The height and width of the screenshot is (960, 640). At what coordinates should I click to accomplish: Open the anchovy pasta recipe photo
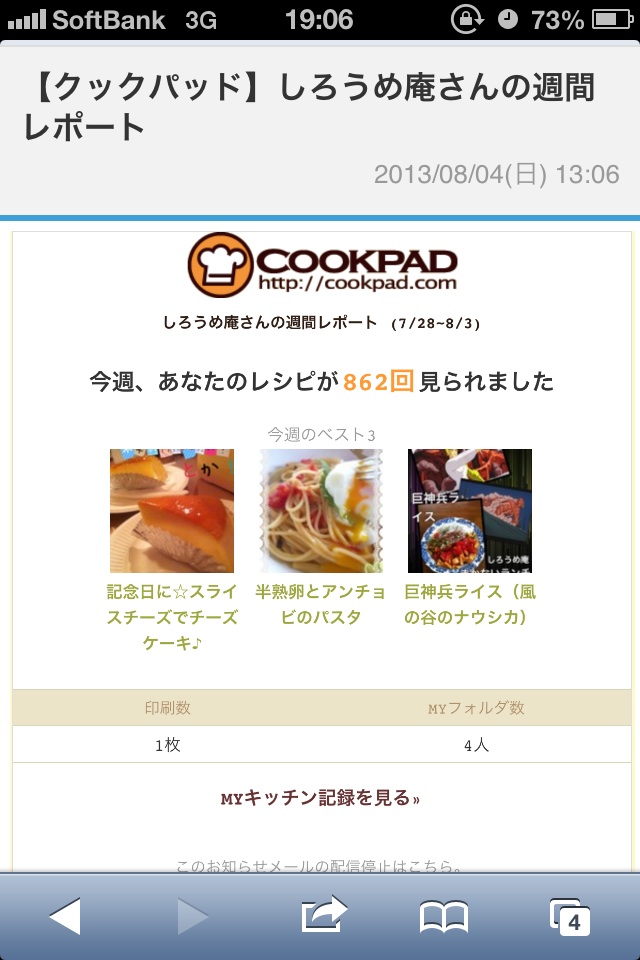tap(321, 511)
